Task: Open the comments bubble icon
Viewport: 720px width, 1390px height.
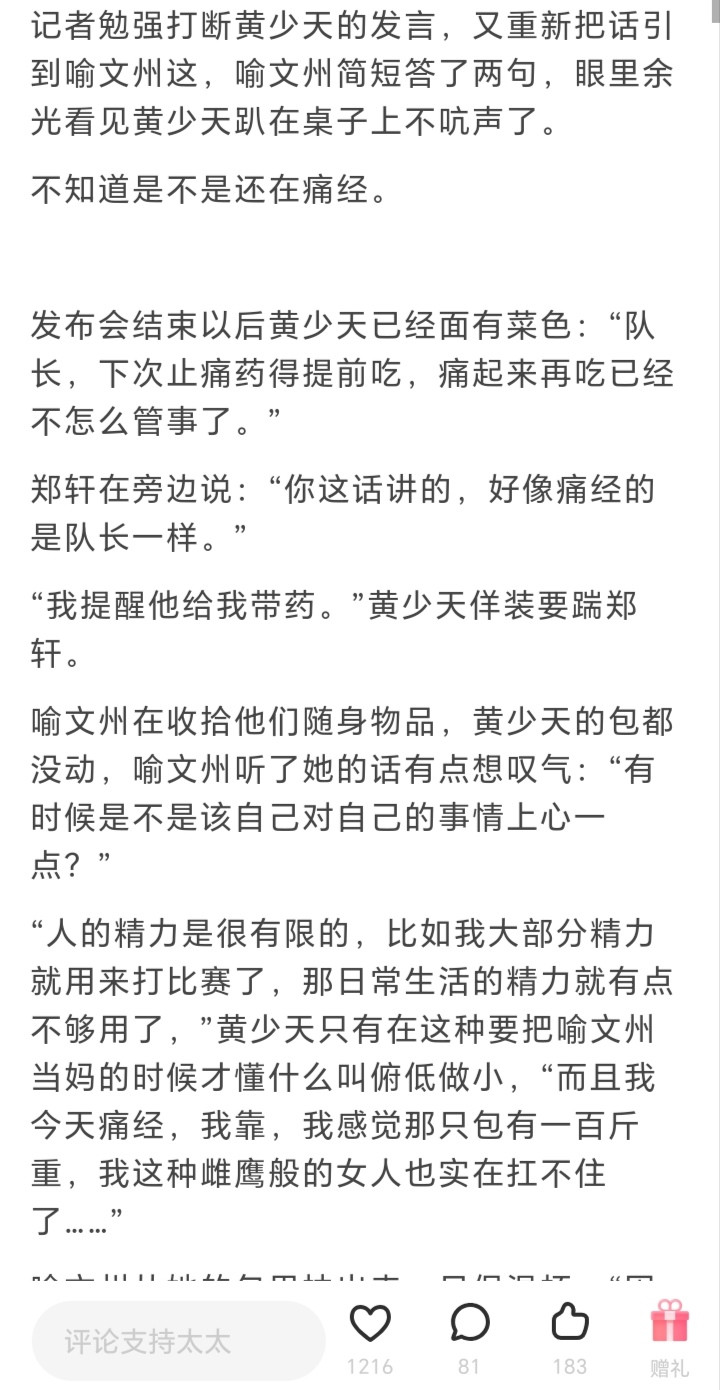Action: tap(470, 1324)
